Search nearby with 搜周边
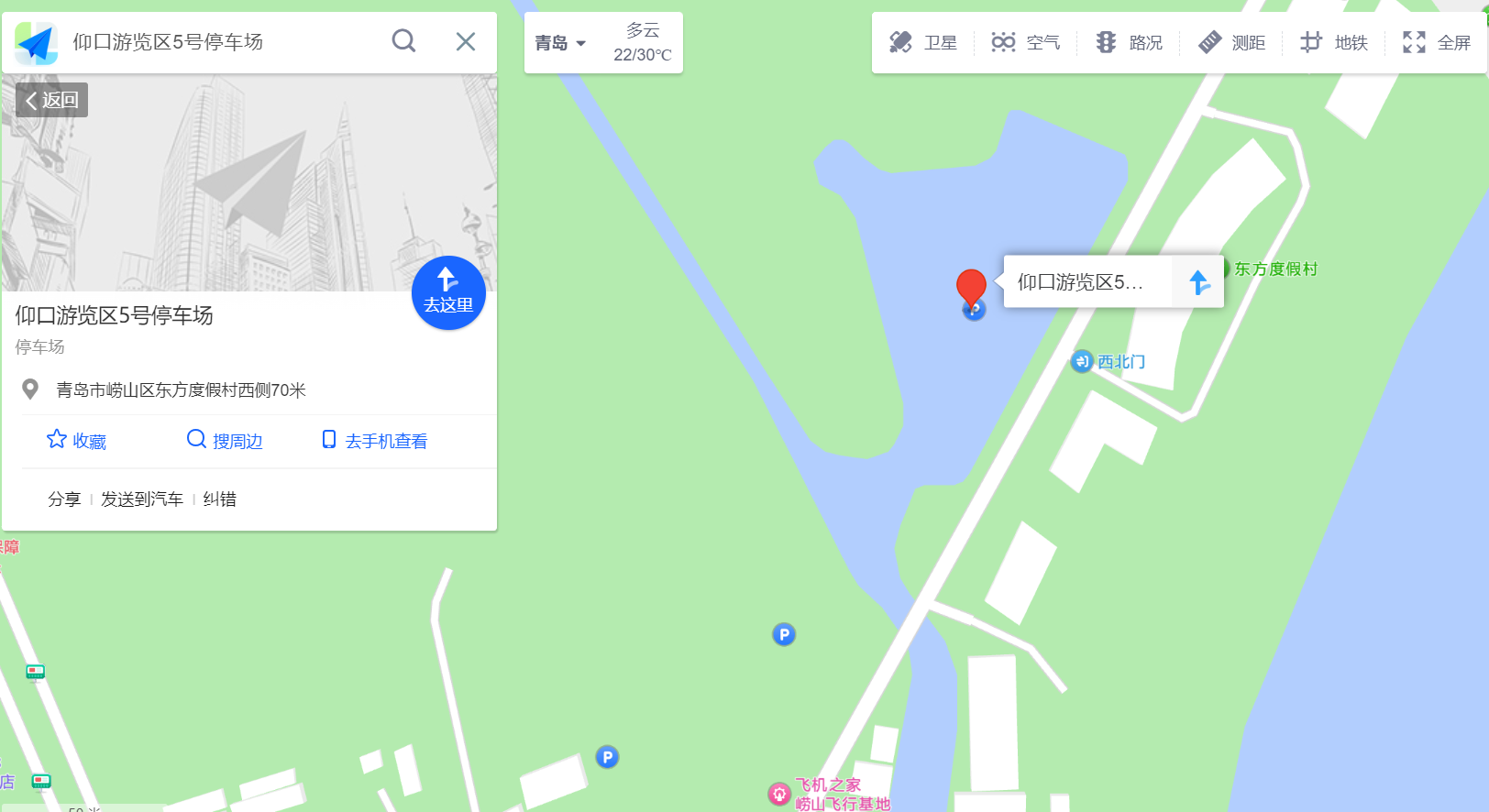The height and width of the screenshot is (812, 1489). coord(225,441)
